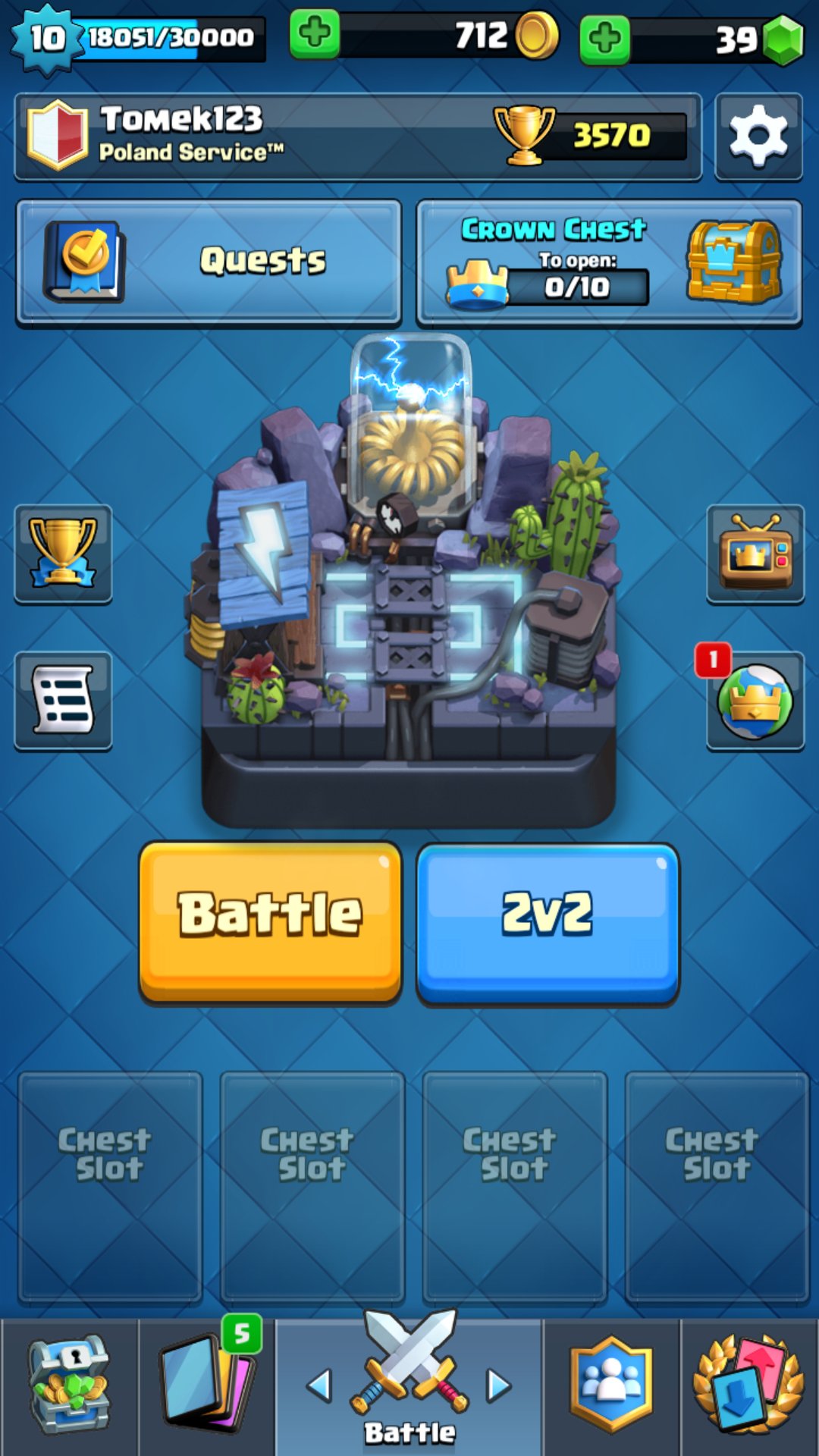Add gems with the green plus
The width and height of the screenshot is (819, 1456).
click(604, 38)
